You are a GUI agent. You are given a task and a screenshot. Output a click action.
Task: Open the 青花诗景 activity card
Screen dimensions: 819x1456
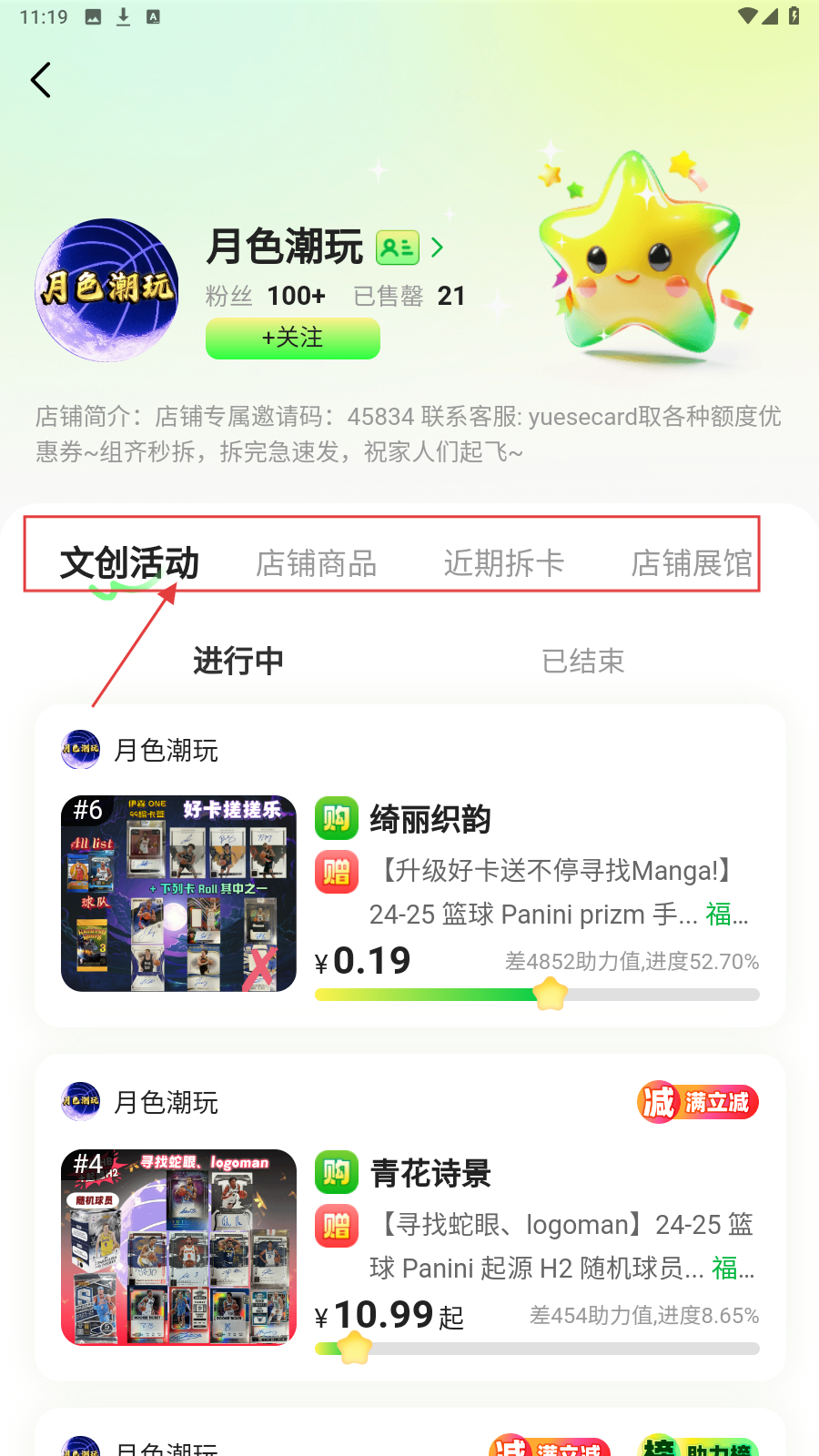[409, 1247]
